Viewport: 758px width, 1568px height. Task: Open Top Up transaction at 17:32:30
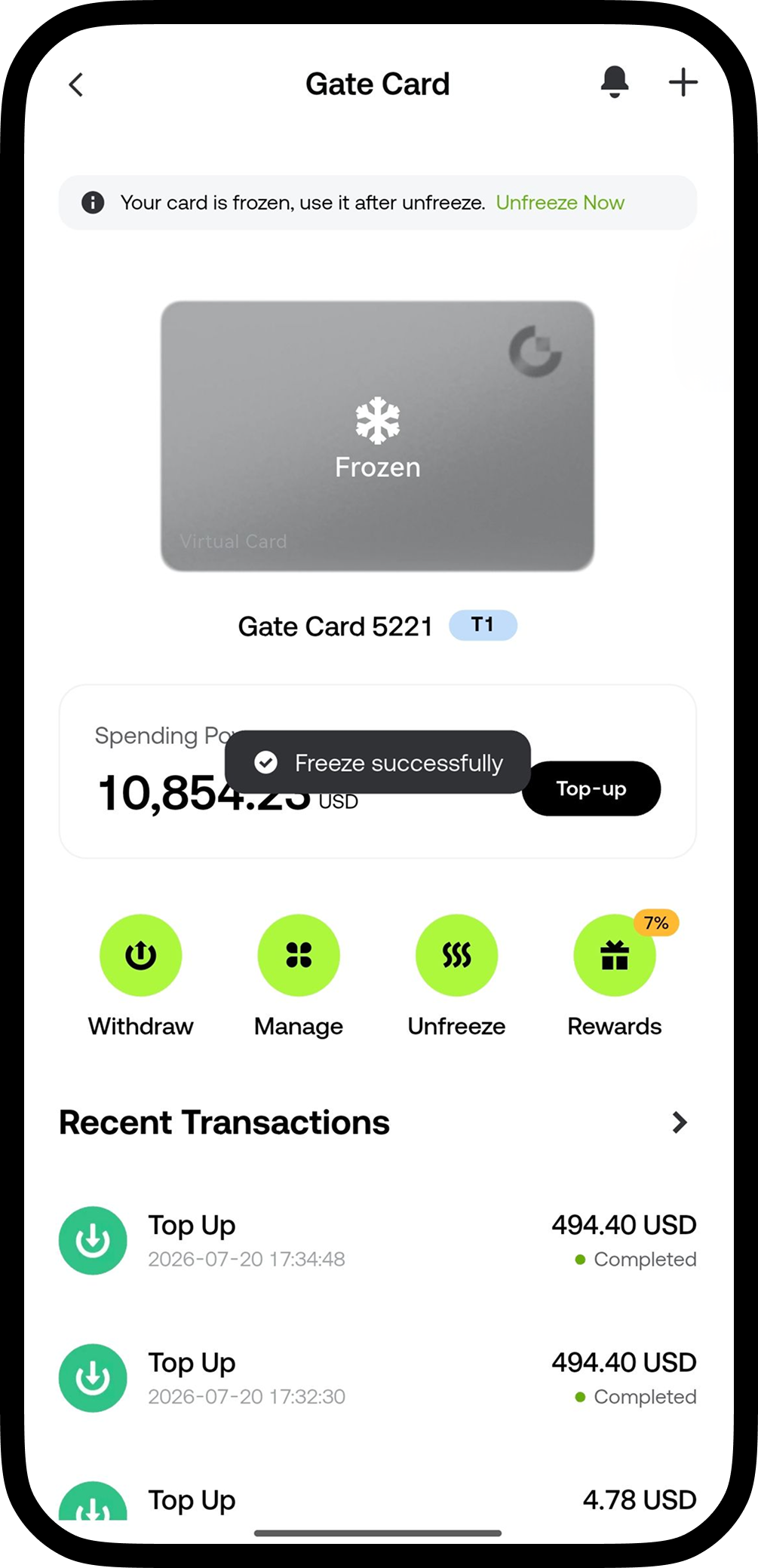tap(377, 1378)
